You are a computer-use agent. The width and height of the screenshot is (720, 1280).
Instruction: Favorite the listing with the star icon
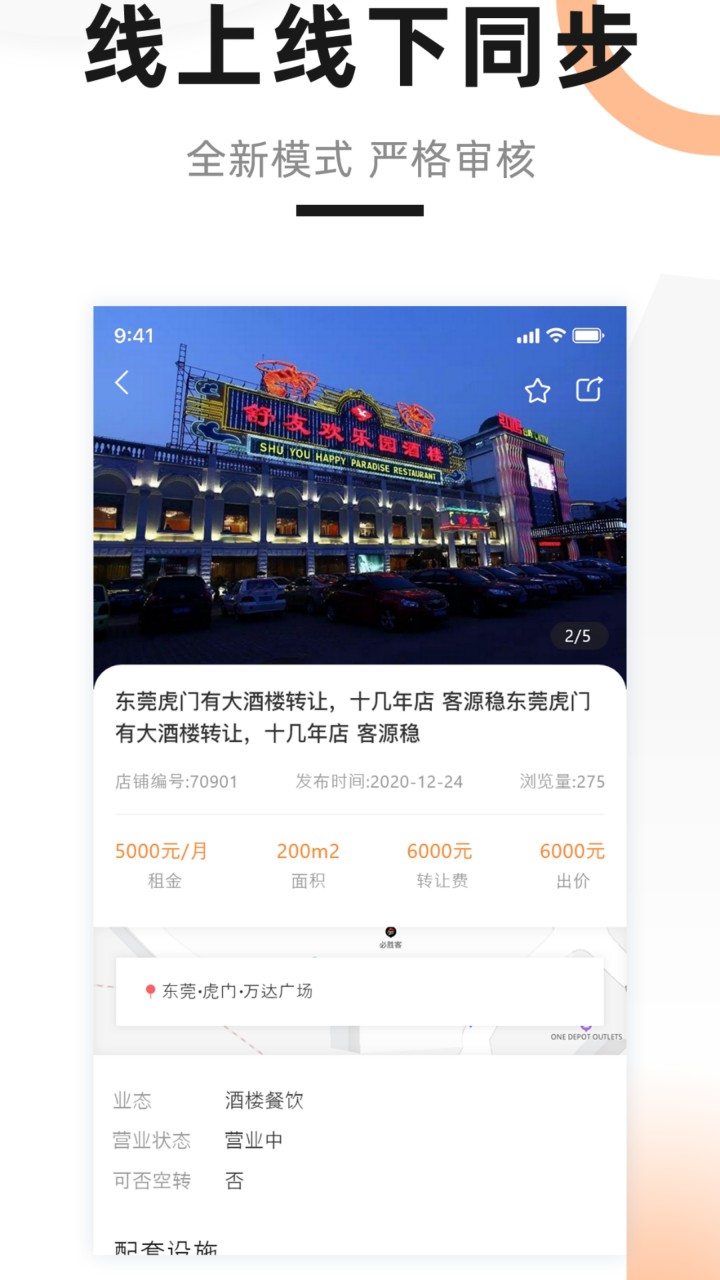[537, 391]
